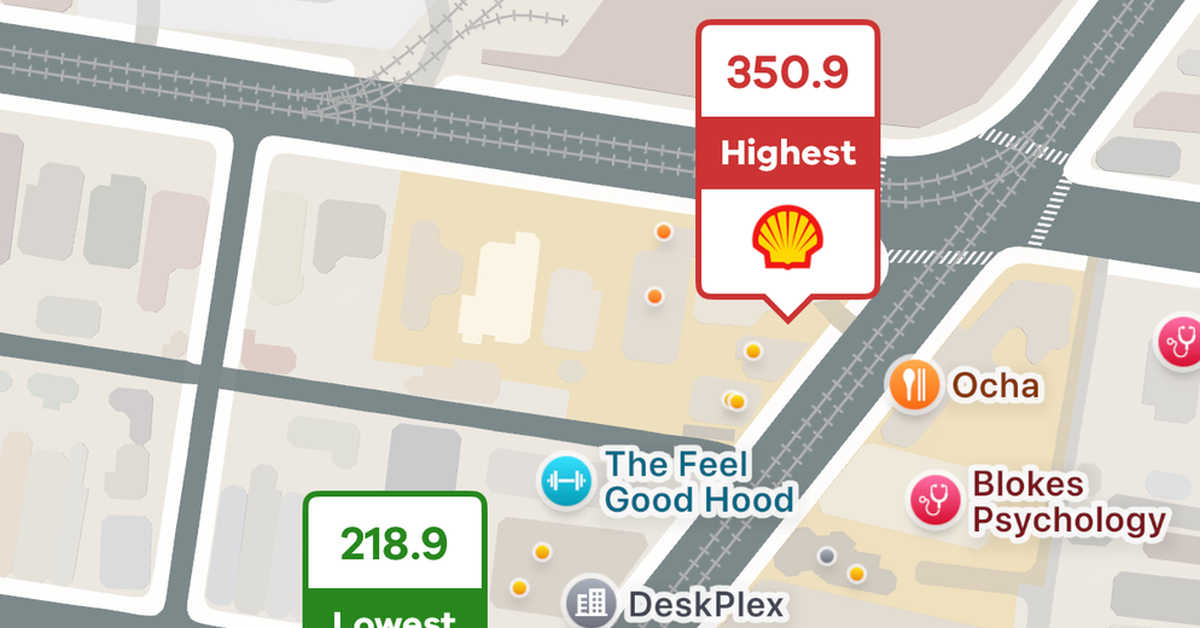Open the Ocha restaurant pin
The height and width of the screenshot is (628, 1200).
pyautogui.click(x=915, y=385)
